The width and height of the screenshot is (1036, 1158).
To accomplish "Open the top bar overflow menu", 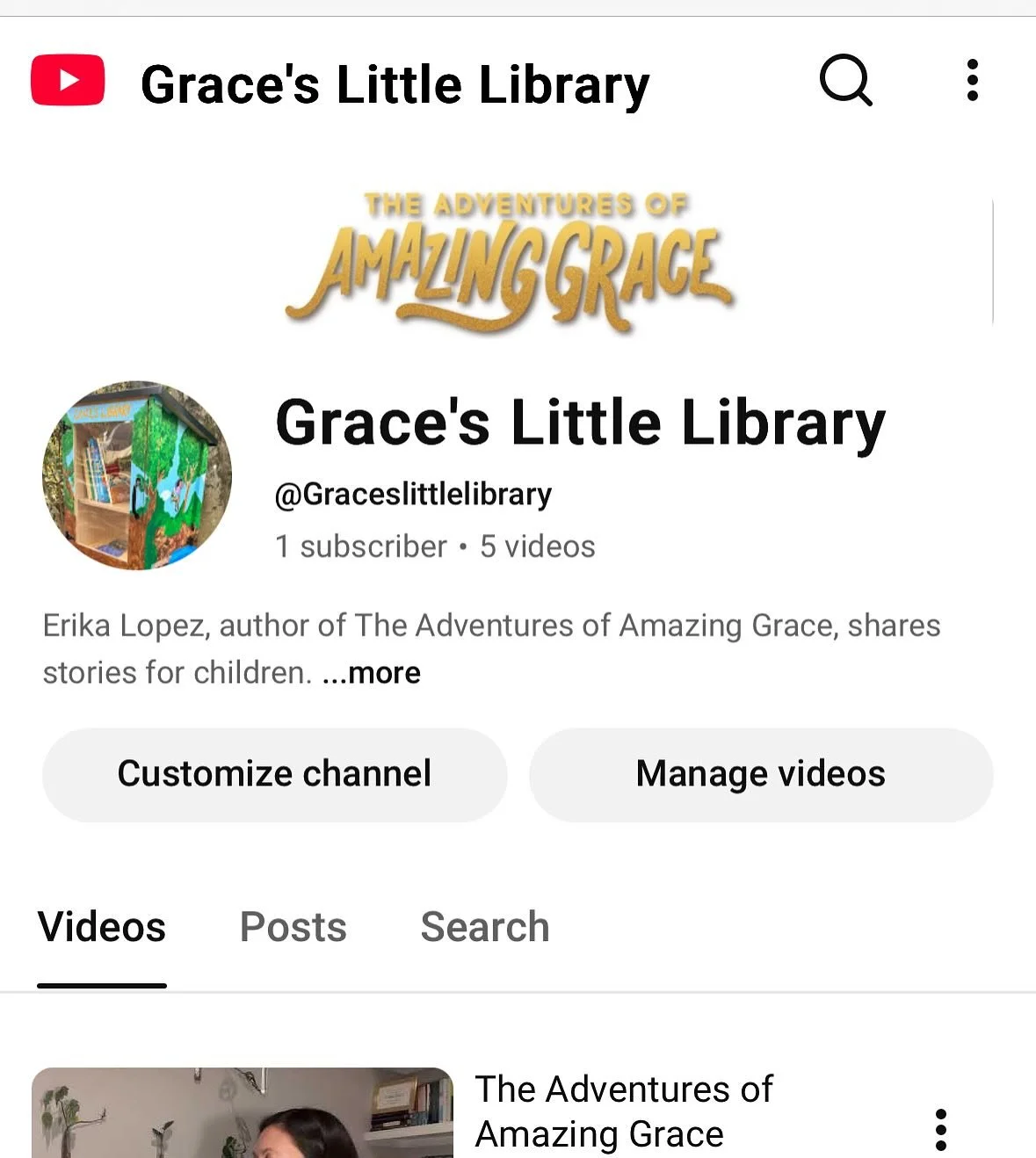I will point(972,81).
